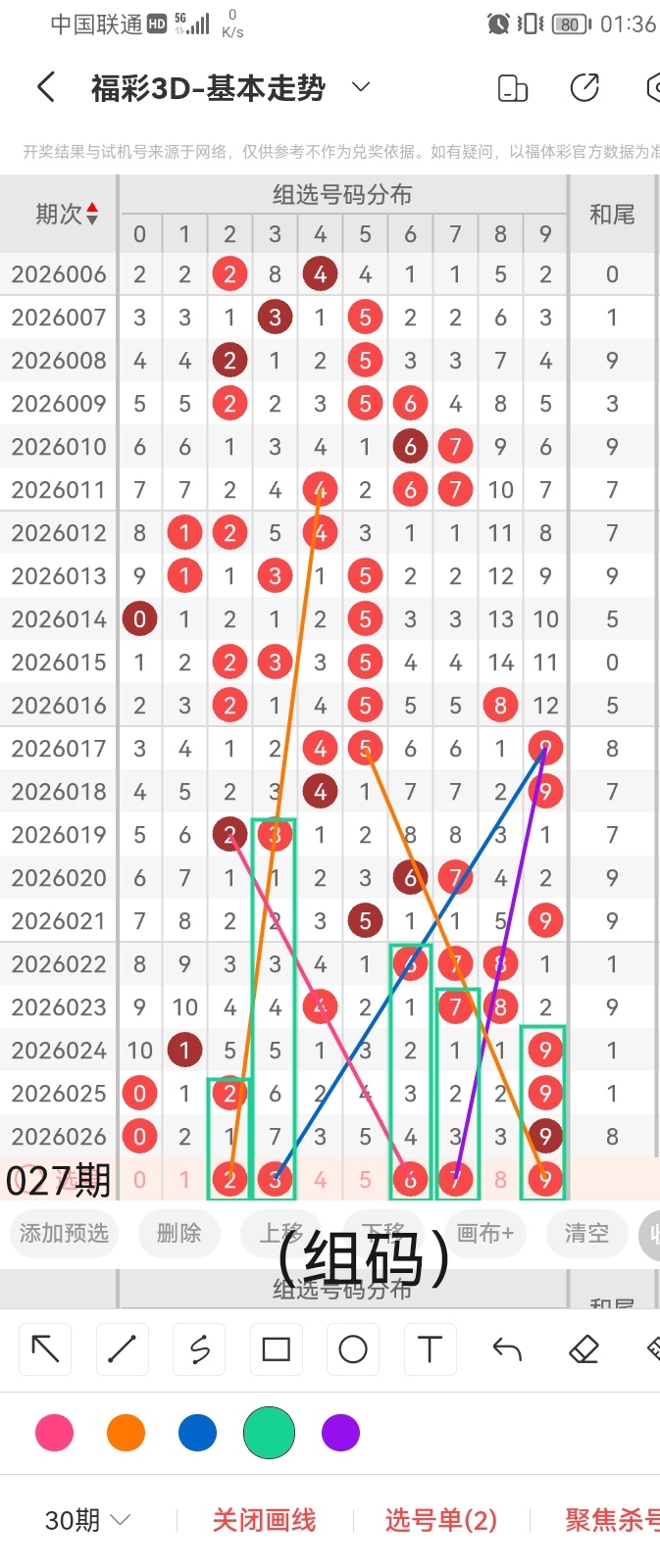660x1568 pixels.
Task: Share the trend chart
Action: (584, 88)
